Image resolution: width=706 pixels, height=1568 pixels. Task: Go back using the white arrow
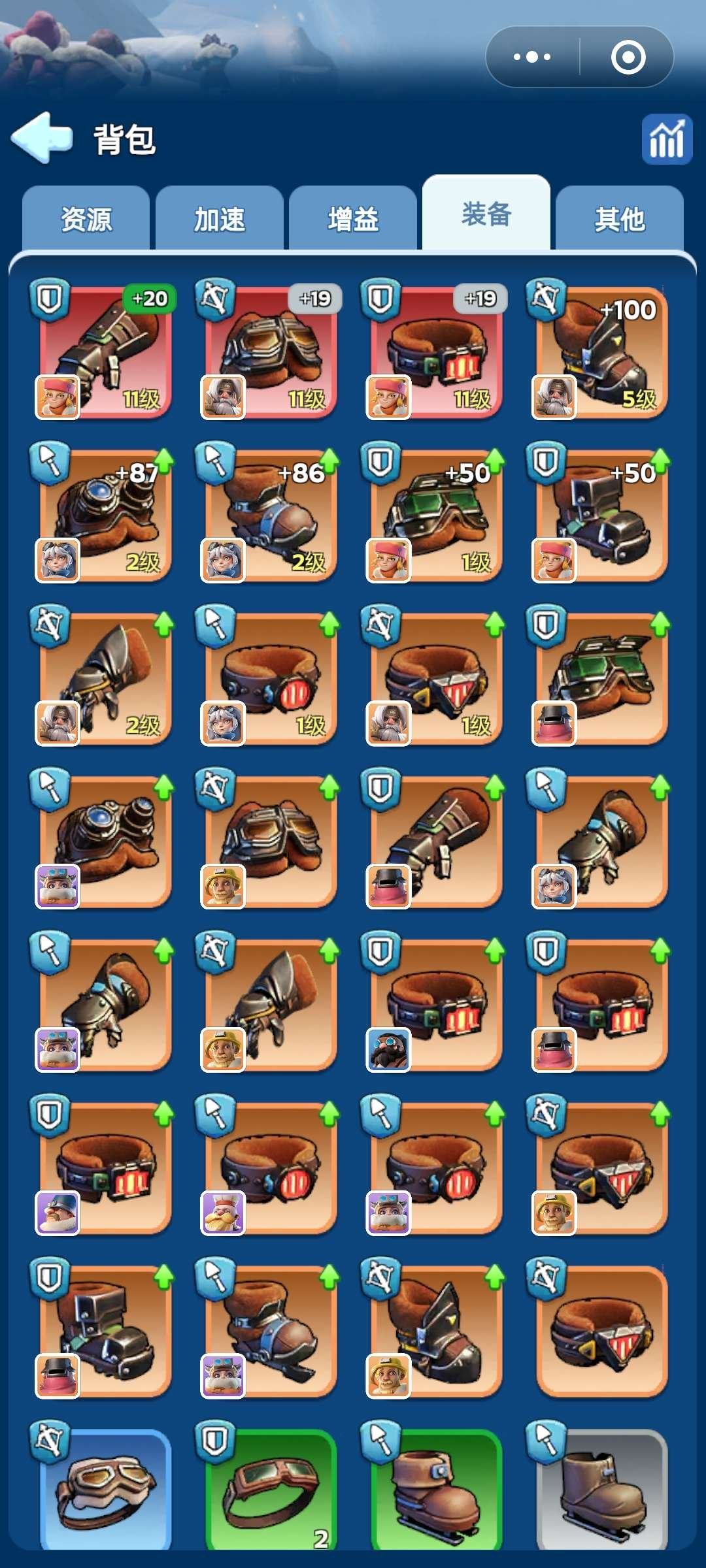[x=42, y=138]
